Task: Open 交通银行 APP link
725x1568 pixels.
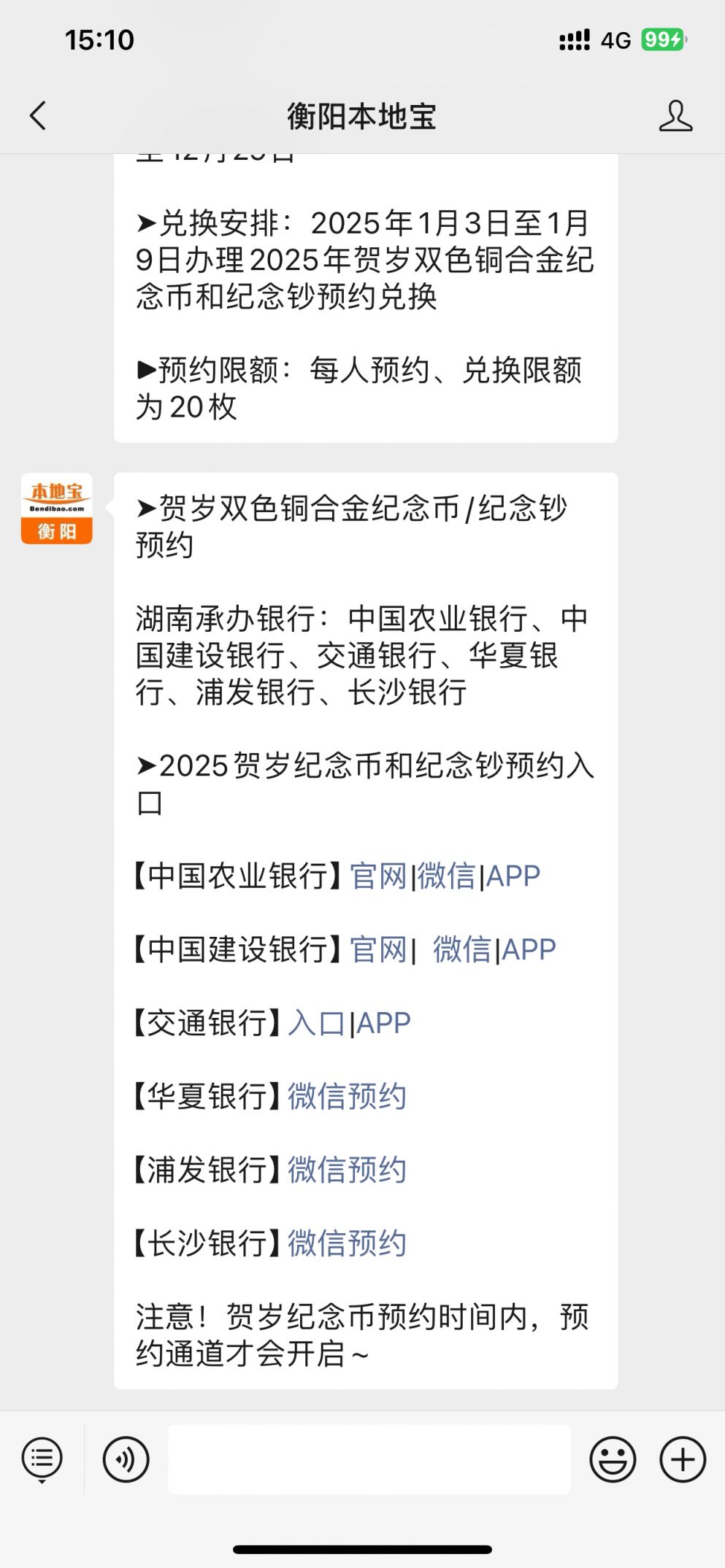Action: coord(384,1024)
